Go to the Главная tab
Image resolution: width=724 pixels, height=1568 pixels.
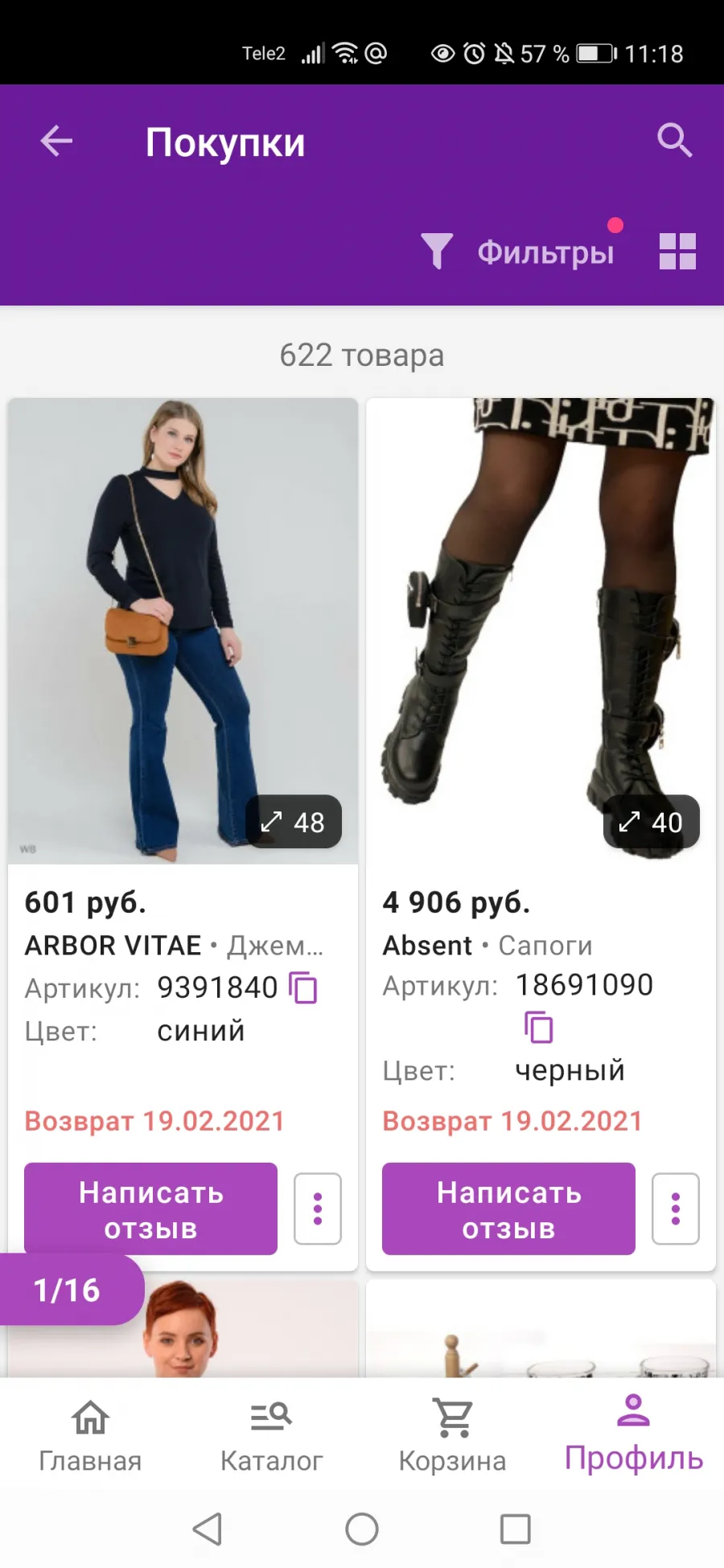click(x=90, y=1436)
